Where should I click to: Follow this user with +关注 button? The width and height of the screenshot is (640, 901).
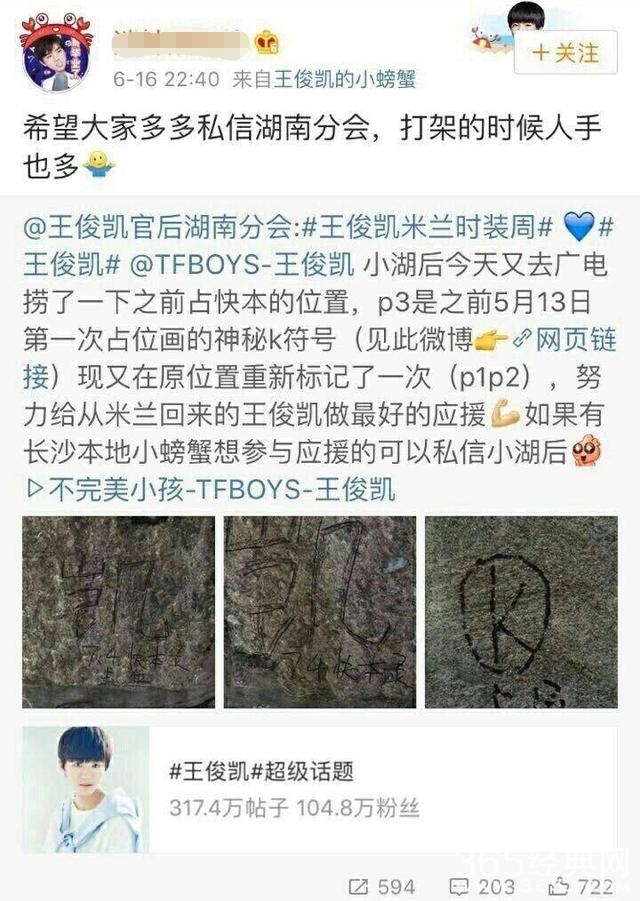coord(564,50)
